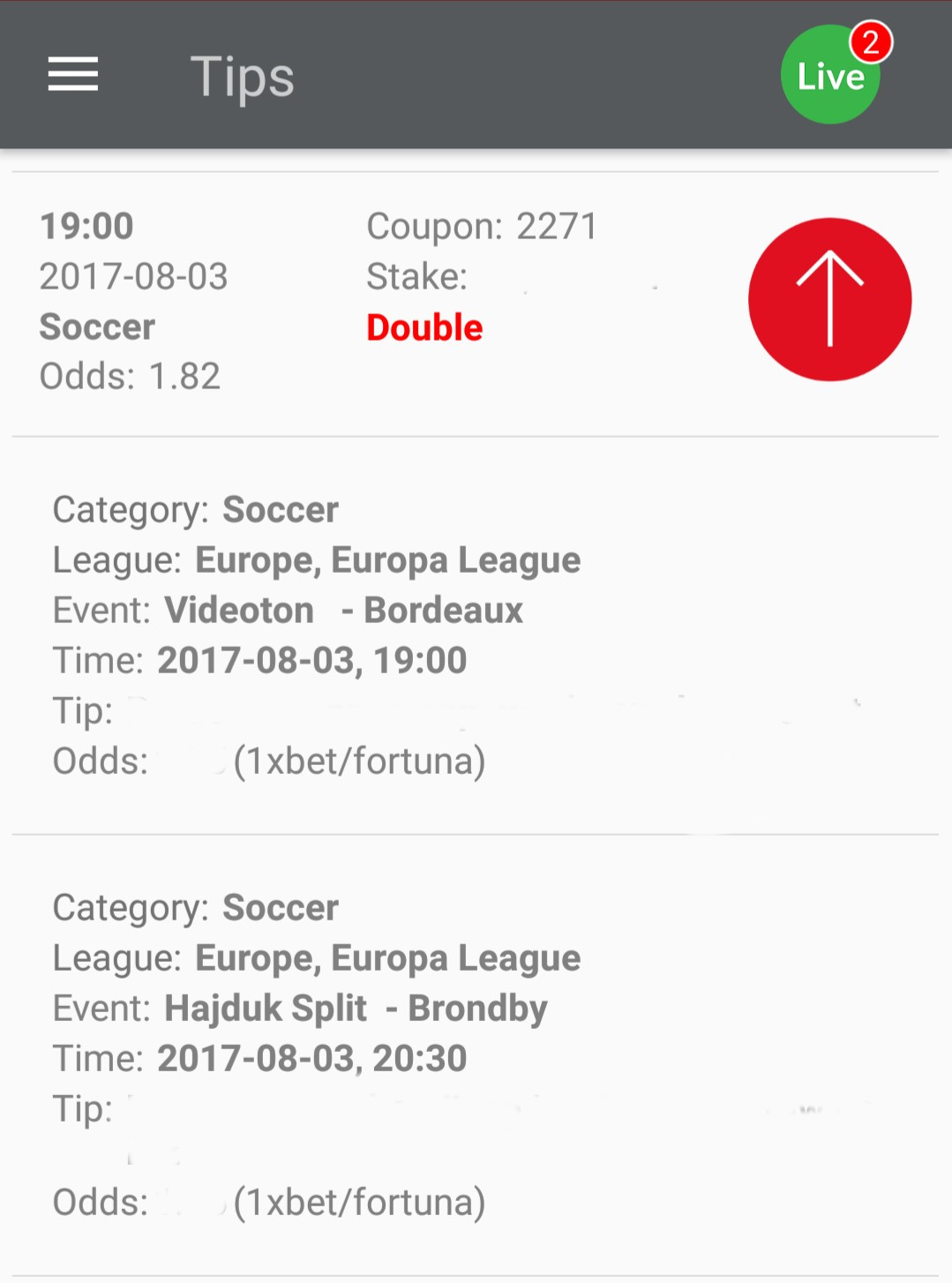Open the hamburger navigation menu
The image size is (952, 1283).
(x=73, y=74)
